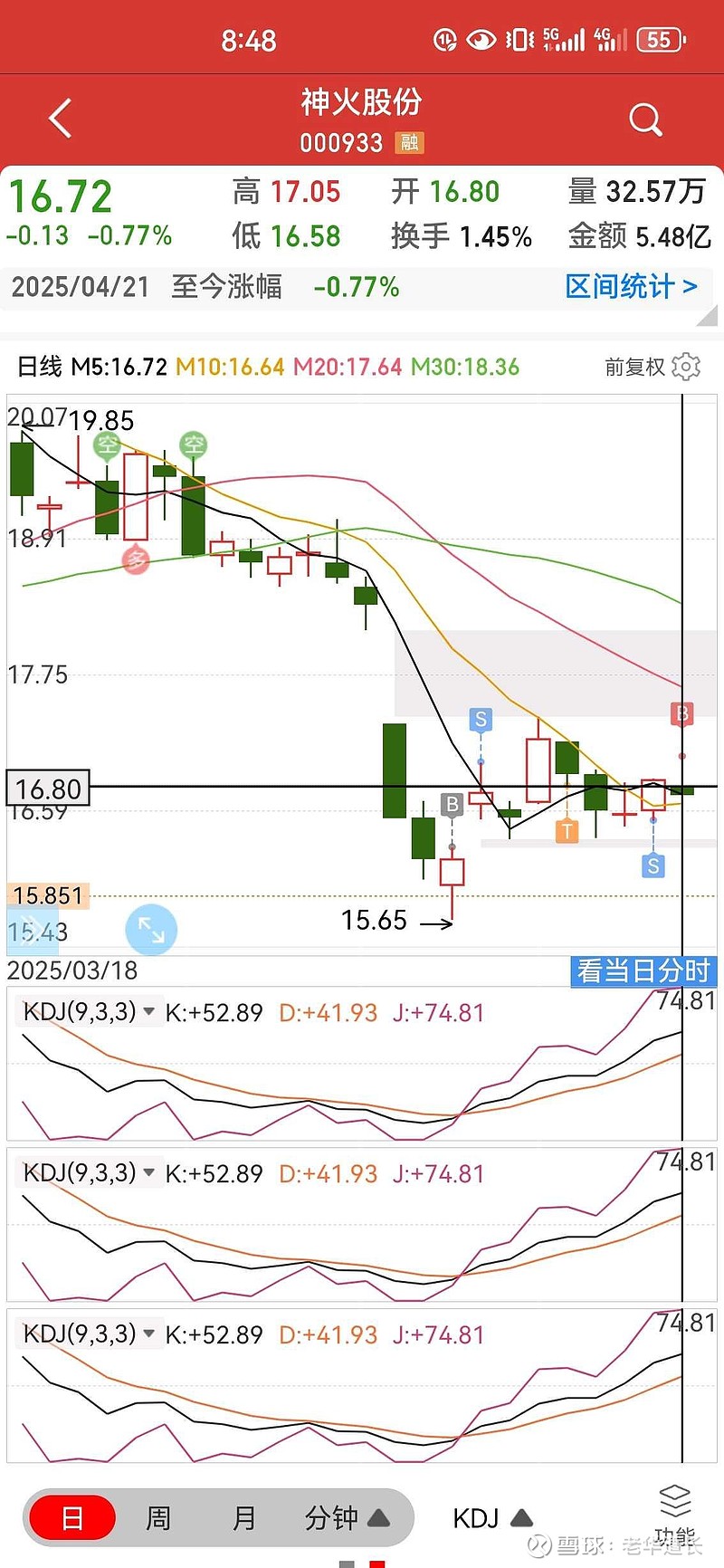Switch to the 周 weekly chart tab
Image resolution: width=724 pixels, height=1568 pixels.
click(158, 1518)
